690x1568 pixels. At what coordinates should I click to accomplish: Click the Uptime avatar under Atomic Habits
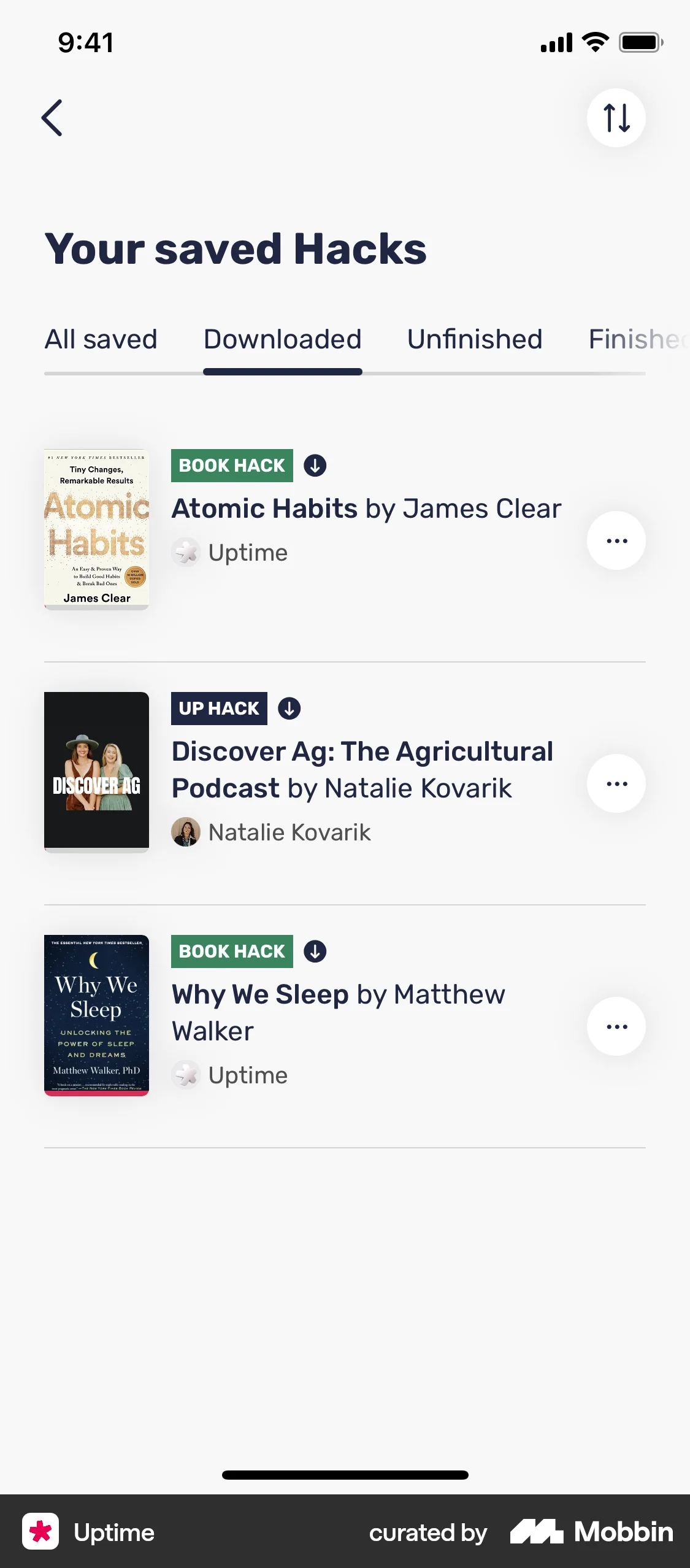[186, 551]
